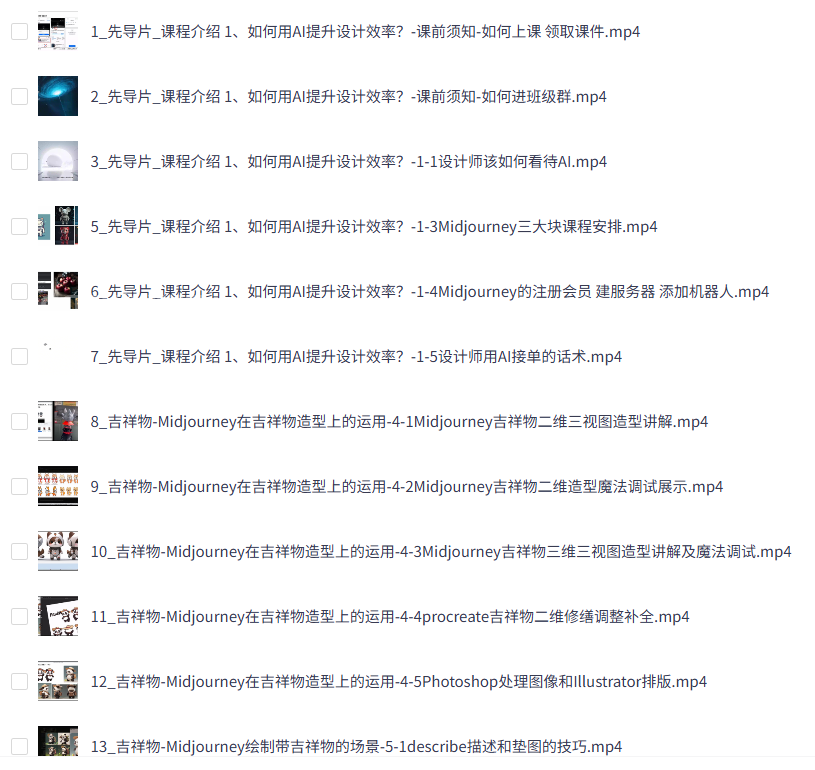Open 9_吉祥物 4-2二维造型魔法调试展示.mp4
This screenshot has height=770, width=815.
pyautogui.click(x=406, y=487)
